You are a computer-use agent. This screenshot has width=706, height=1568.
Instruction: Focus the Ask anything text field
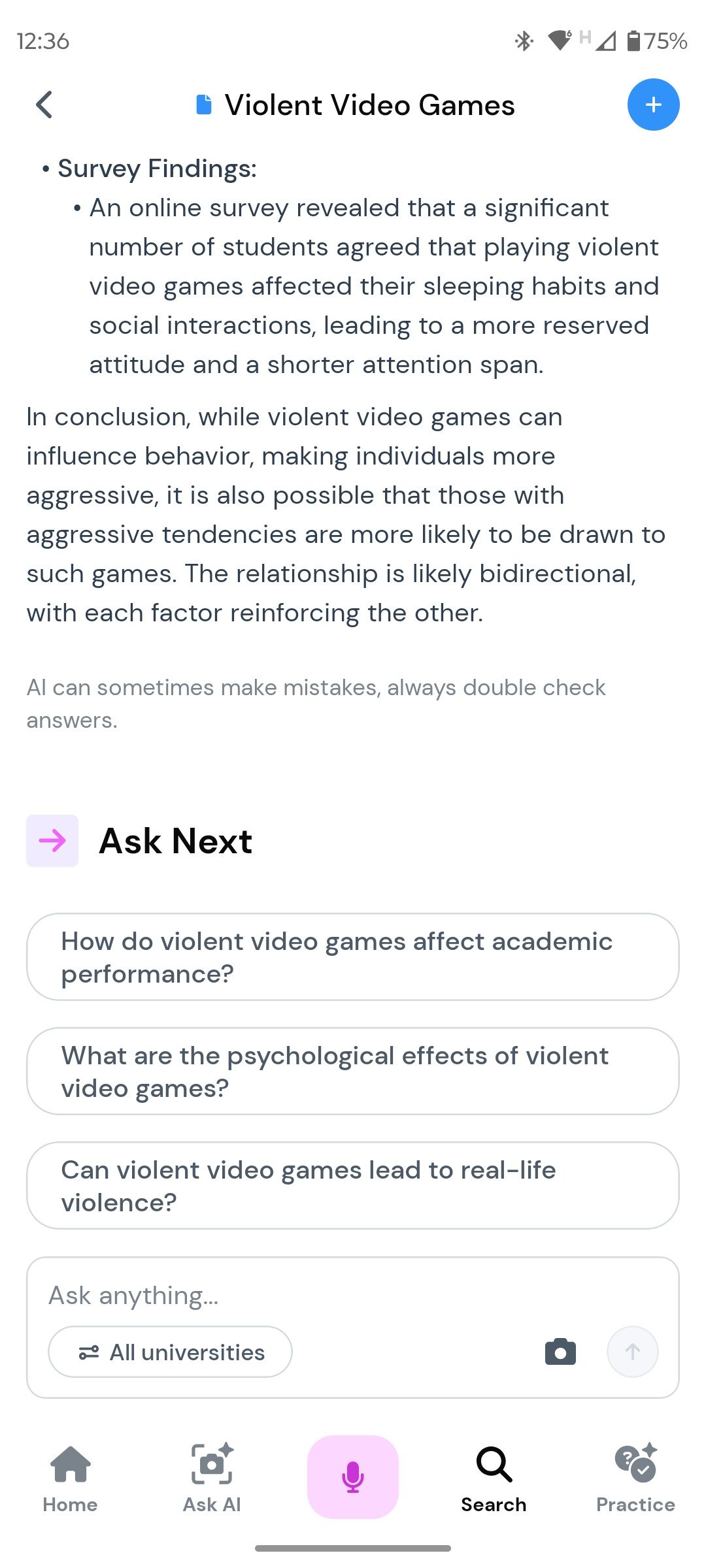tap(352, 1296)
